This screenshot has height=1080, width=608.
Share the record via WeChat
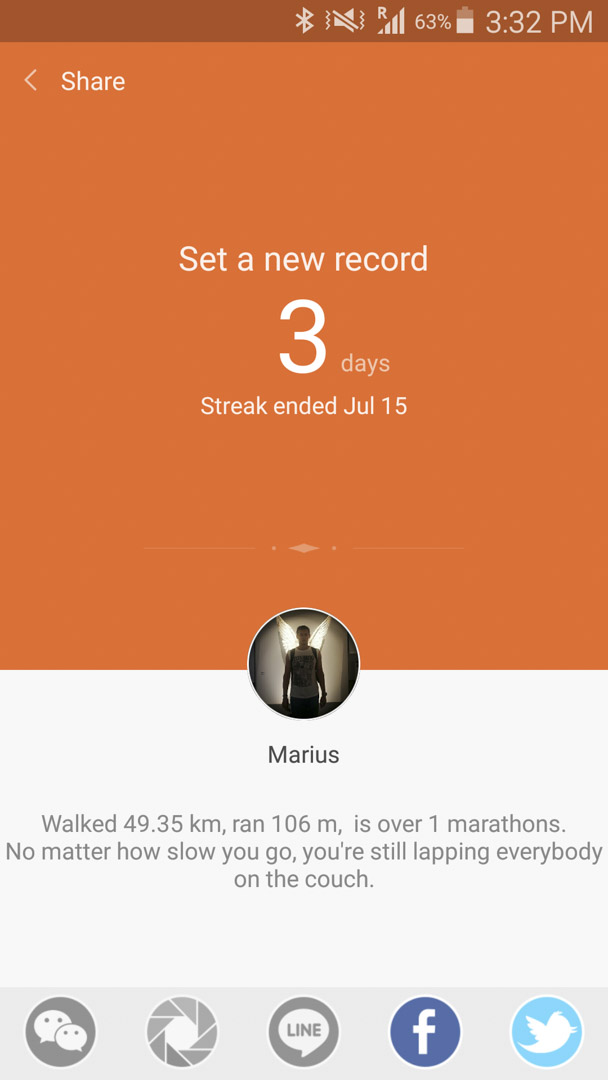(x=61, y=1032)
